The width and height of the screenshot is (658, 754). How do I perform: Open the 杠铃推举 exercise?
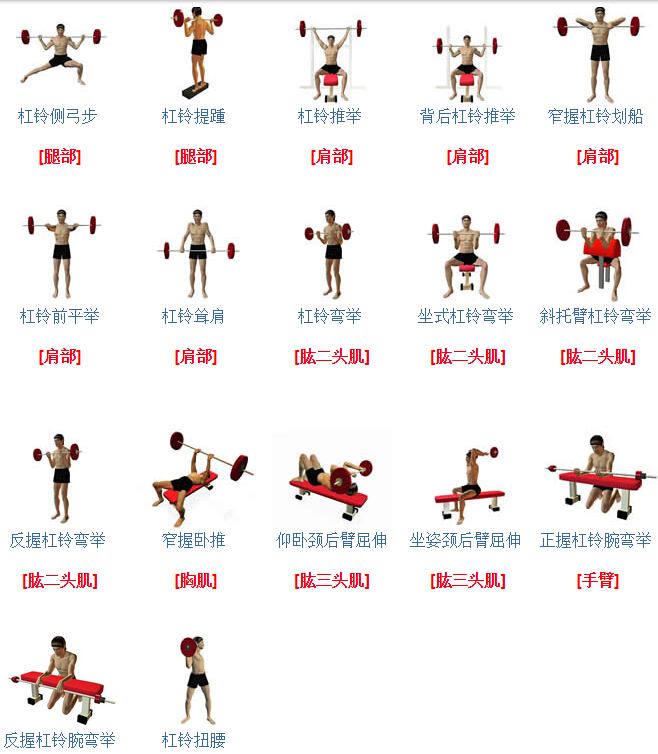coord(330,116)
